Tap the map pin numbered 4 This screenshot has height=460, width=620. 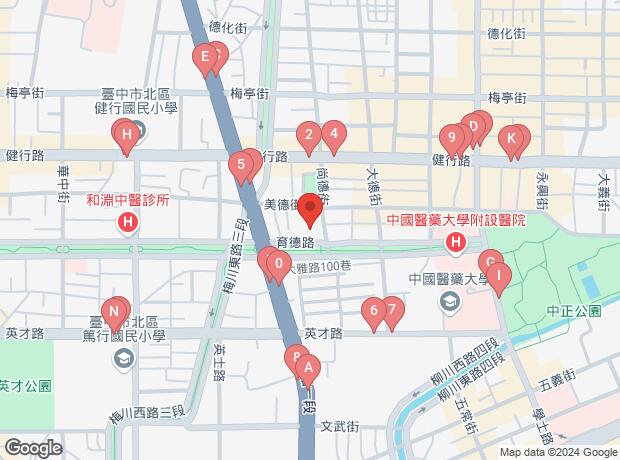coord(334,134)
